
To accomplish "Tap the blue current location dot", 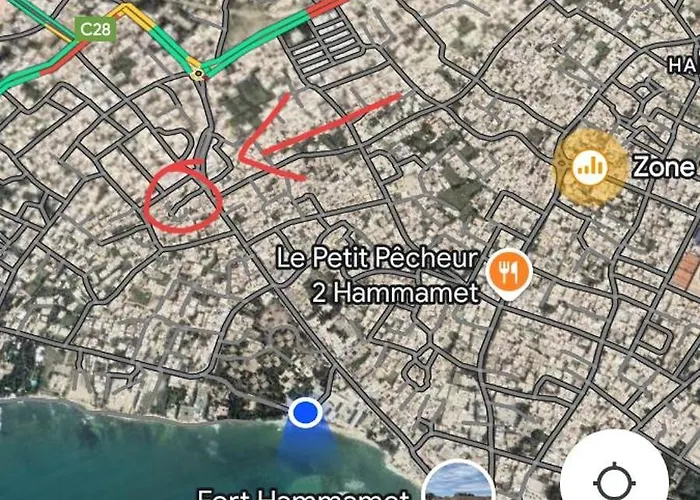I will (x=306, y=411).
